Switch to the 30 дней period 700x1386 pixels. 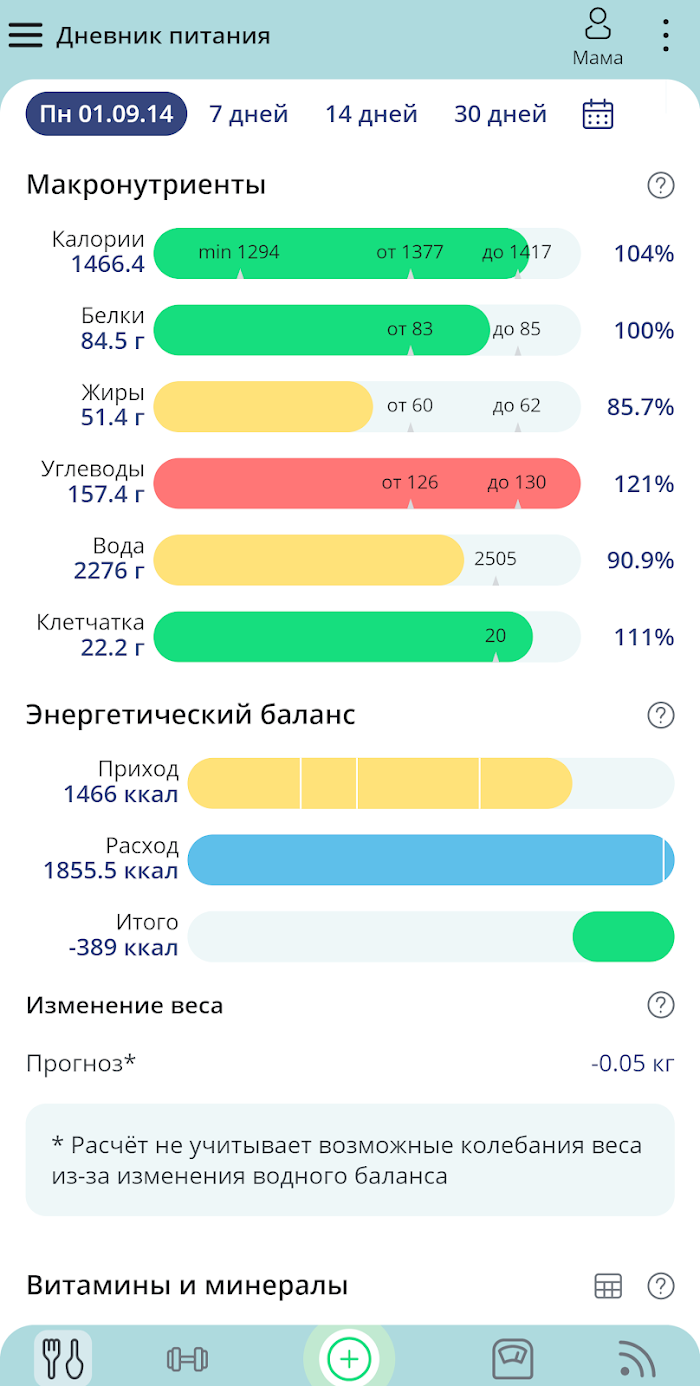(x=500, y=114)
